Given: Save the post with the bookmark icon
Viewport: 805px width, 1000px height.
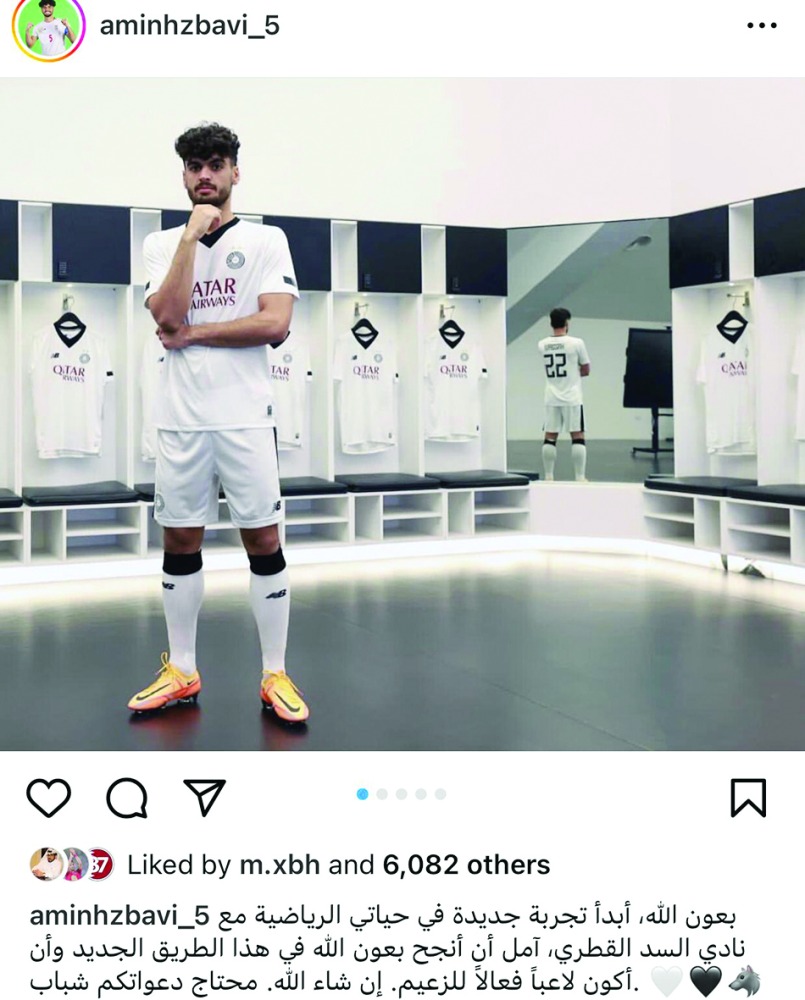Looking at the screenshot, I should coord(748,798).
